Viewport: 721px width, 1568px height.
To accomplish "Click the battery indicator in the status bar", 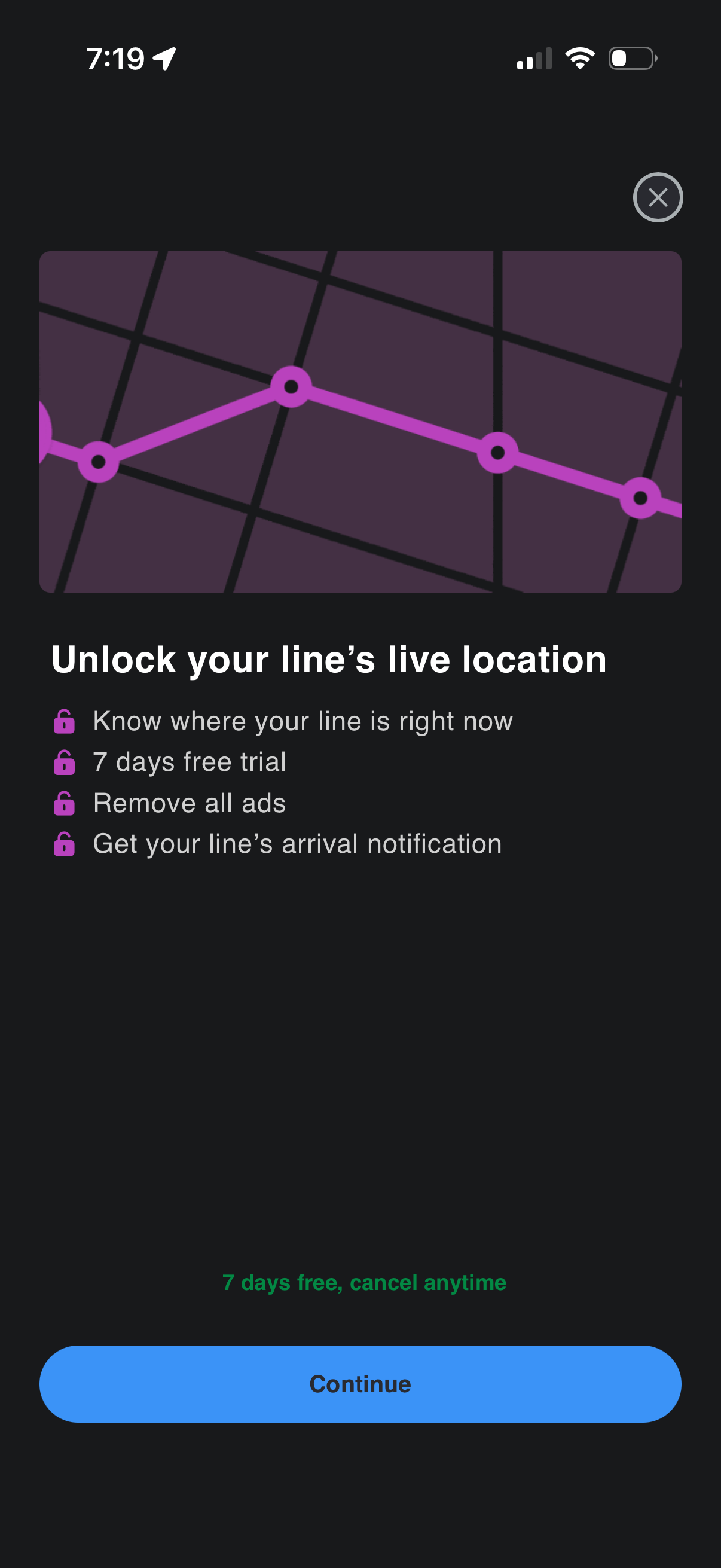I will (630, 58).
